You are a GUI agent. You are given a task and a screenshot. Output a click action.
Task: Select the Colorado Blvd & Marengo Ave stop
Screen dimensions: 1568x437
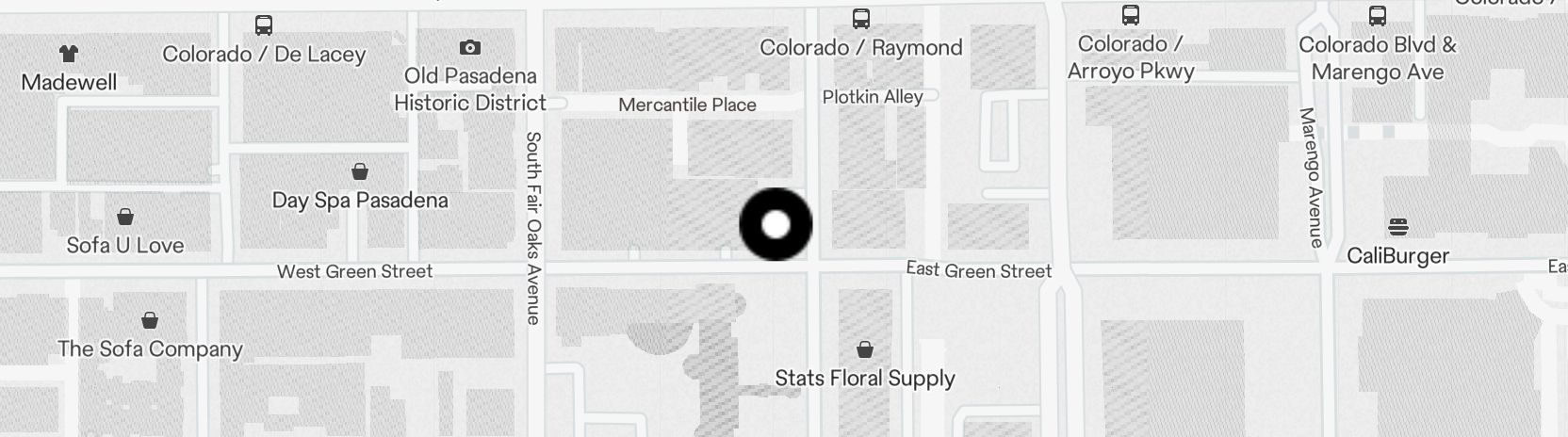1377,16
